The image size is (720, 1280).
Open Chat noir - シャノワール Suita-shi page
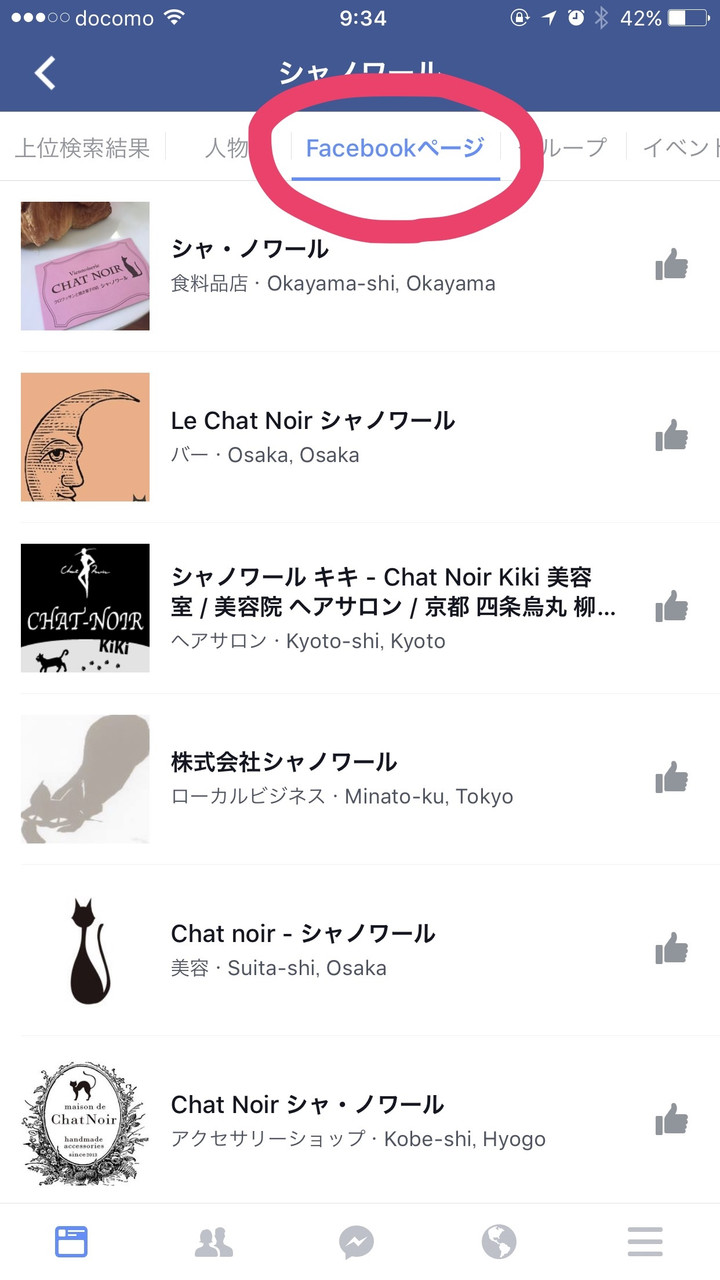tap(360, 950)
